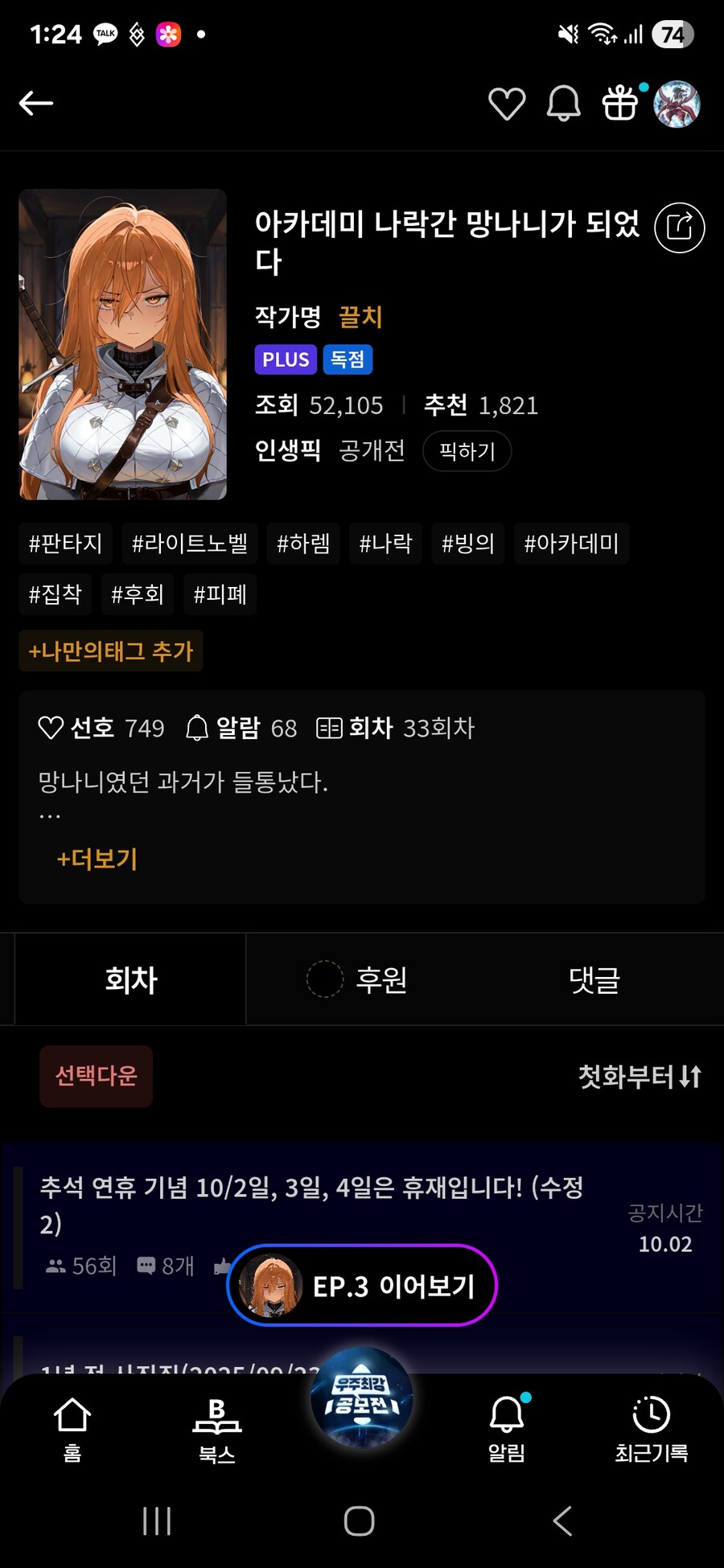
Task: Expand the synopsis with +더보기
Action: click(97, 859)
